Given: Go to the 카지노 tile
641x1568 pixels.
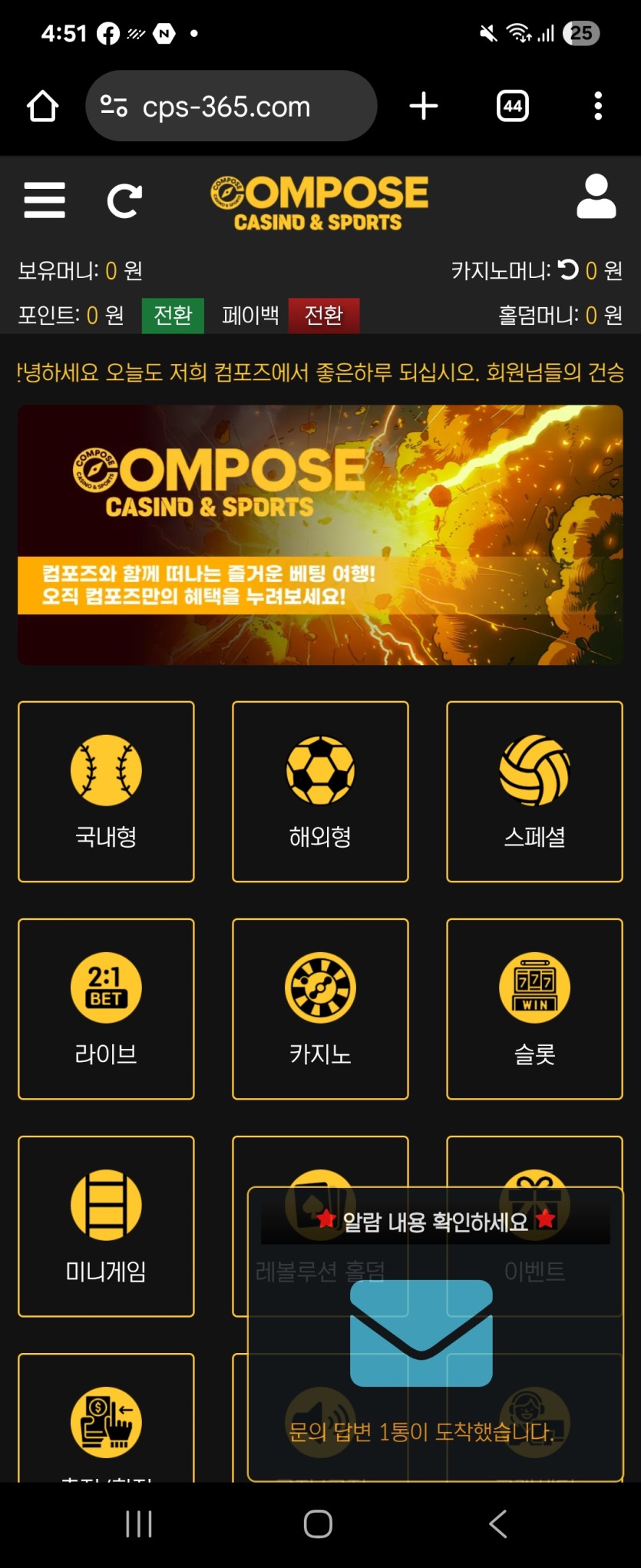Looking at the screenshot, I should [320, 1009].
